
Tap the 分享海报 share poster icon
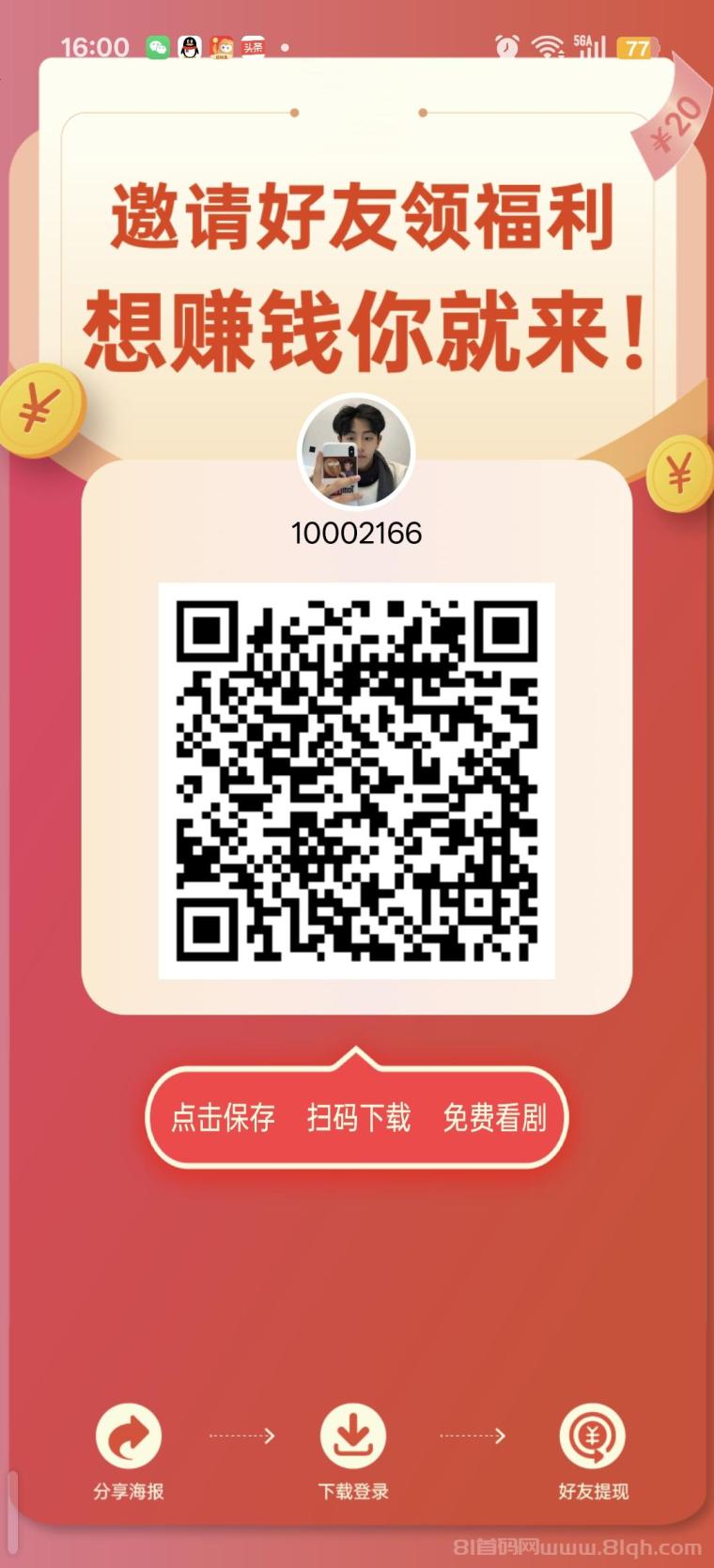click(x=128, y=1435)
